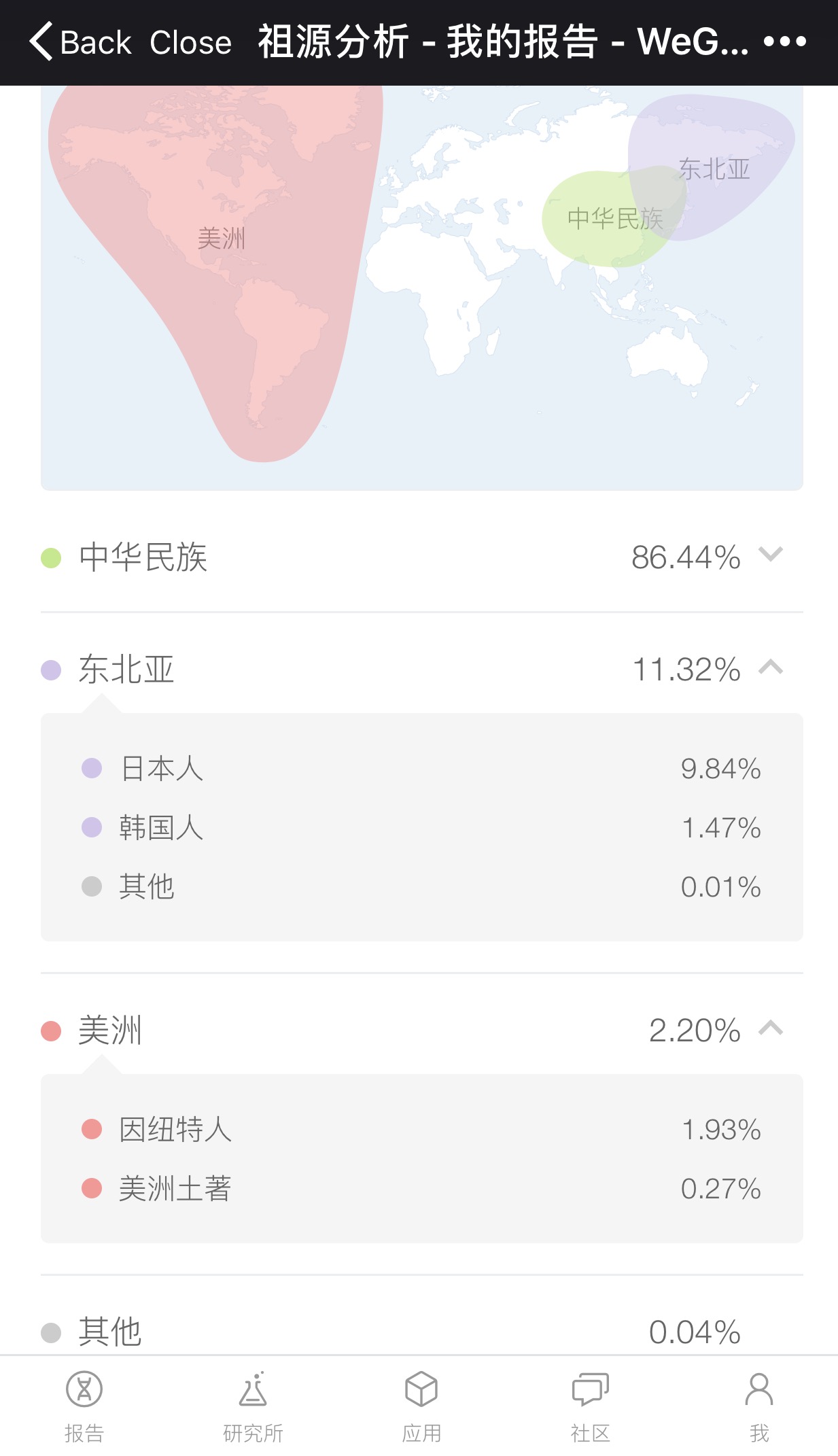This screenshot has width=838, height=1456.
Task: Go back using the Back arrow
Action: 80,42
